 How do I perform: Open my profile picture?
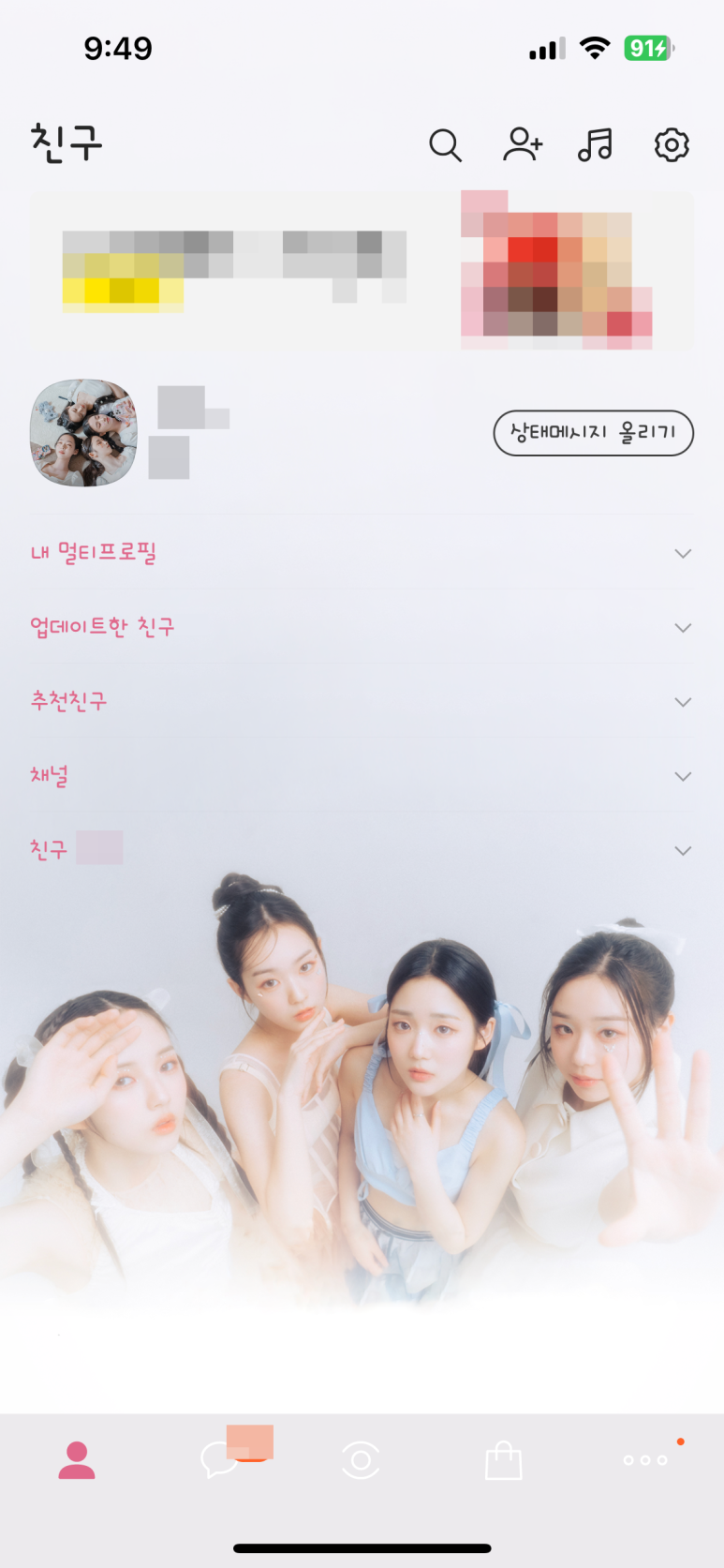[83, 433]
